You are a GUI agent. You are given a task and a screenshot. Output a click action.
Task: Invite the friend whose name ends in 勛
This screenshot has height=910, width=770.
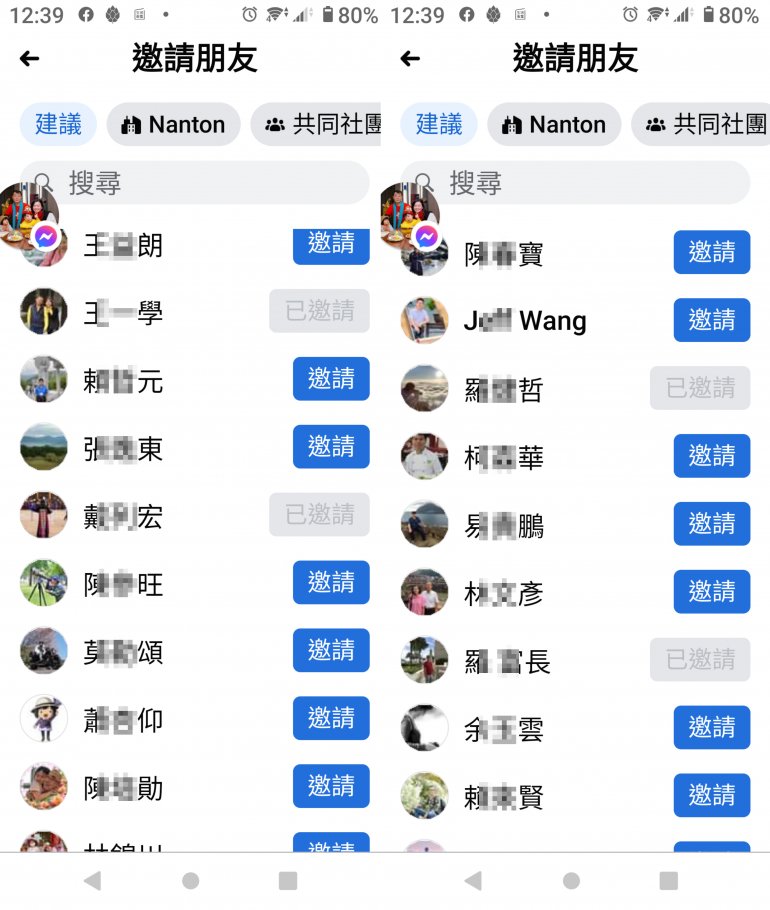pyautogui.click(x=331, y=786)
